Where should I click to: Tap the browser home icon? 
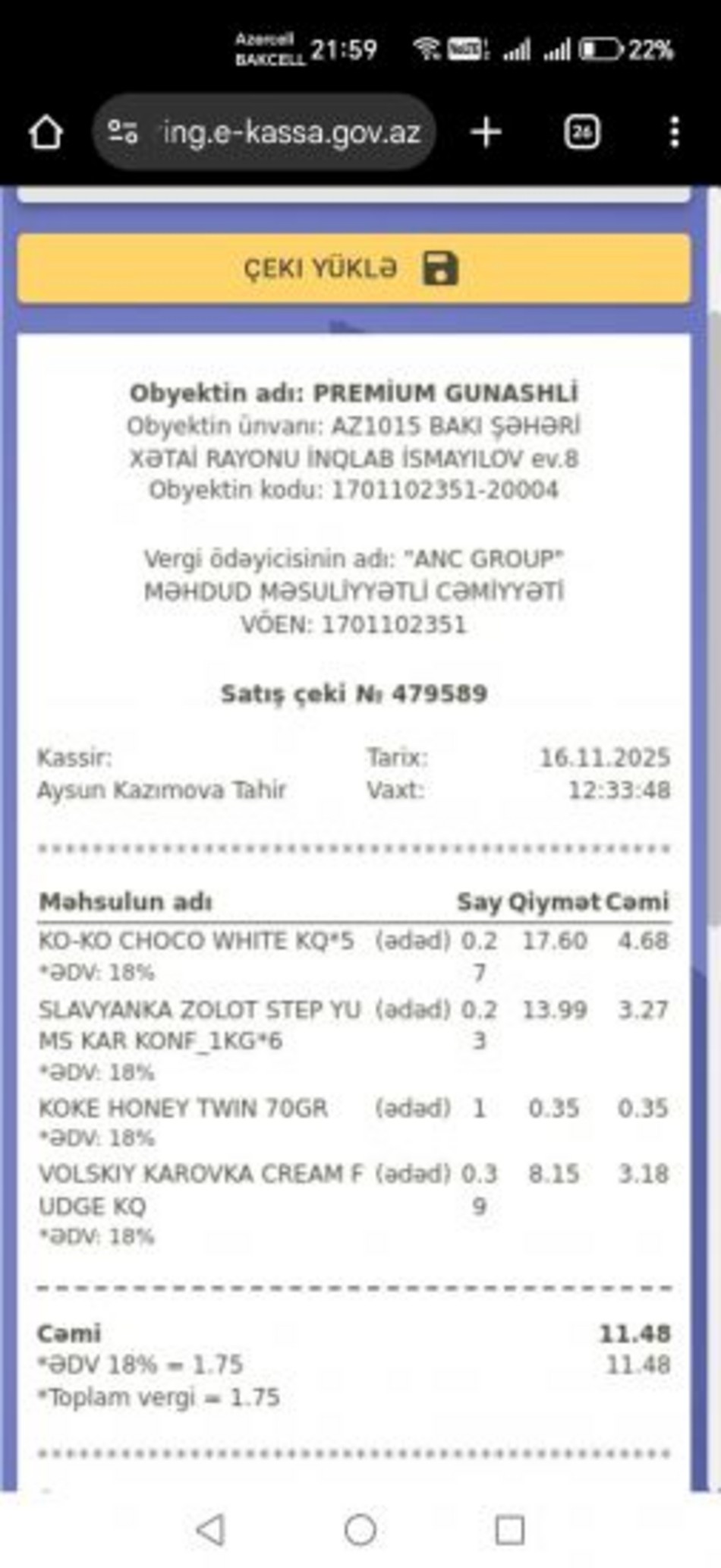46,133
